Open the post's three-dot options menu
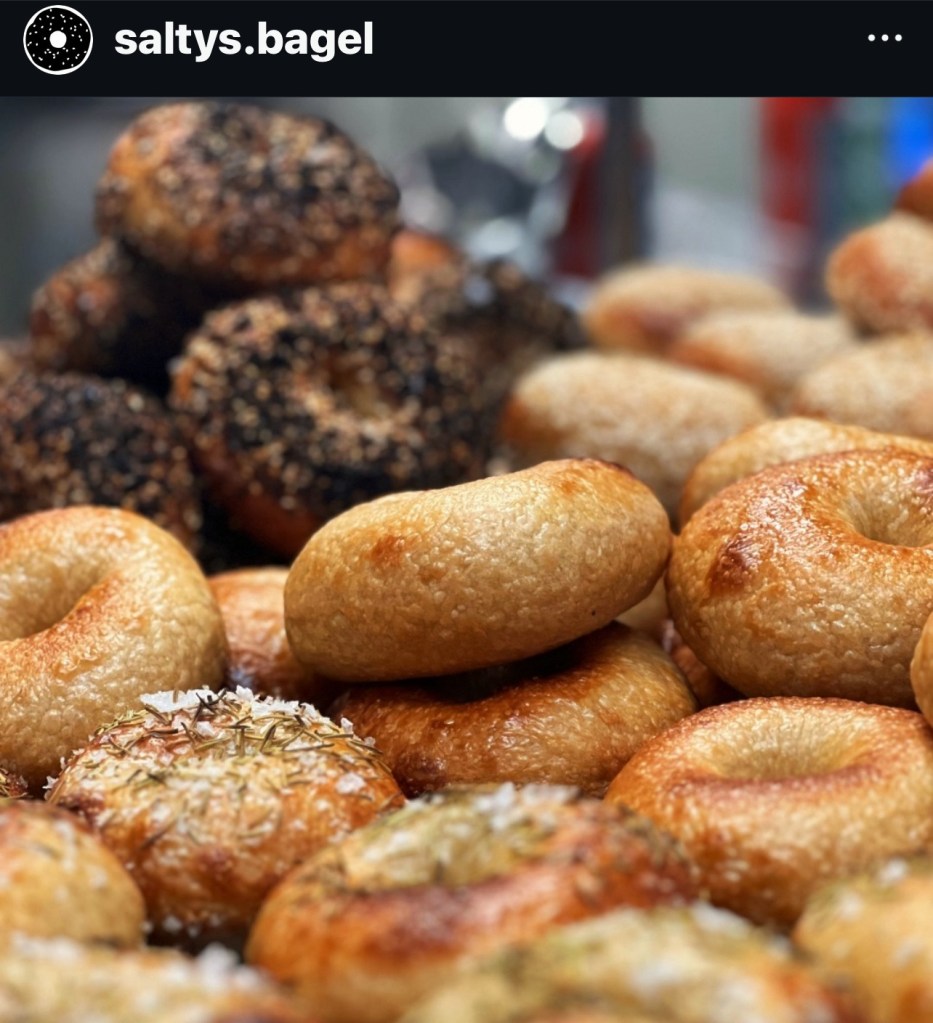 click(x=884, y=39)
